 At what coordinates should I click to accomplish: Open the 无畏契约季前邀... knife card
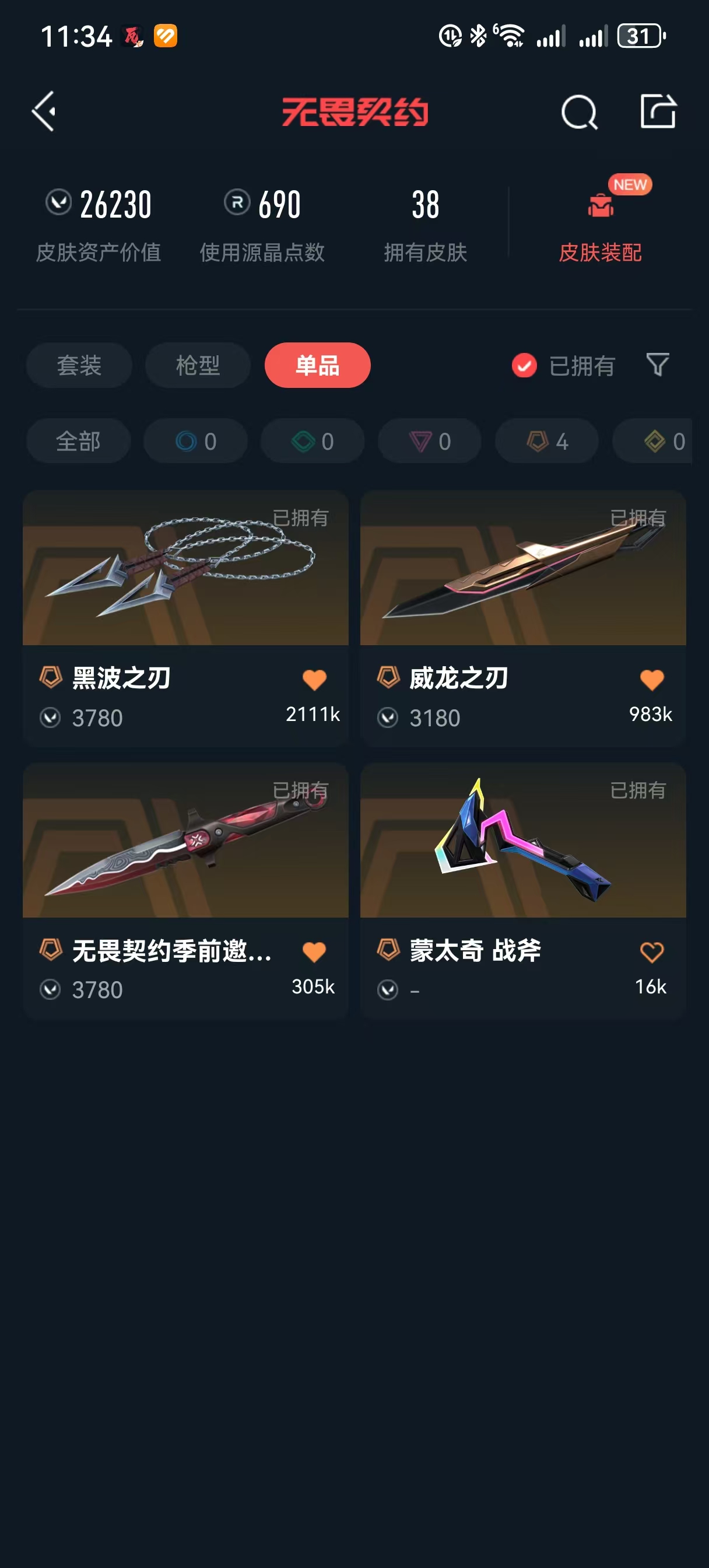point(185,890)
